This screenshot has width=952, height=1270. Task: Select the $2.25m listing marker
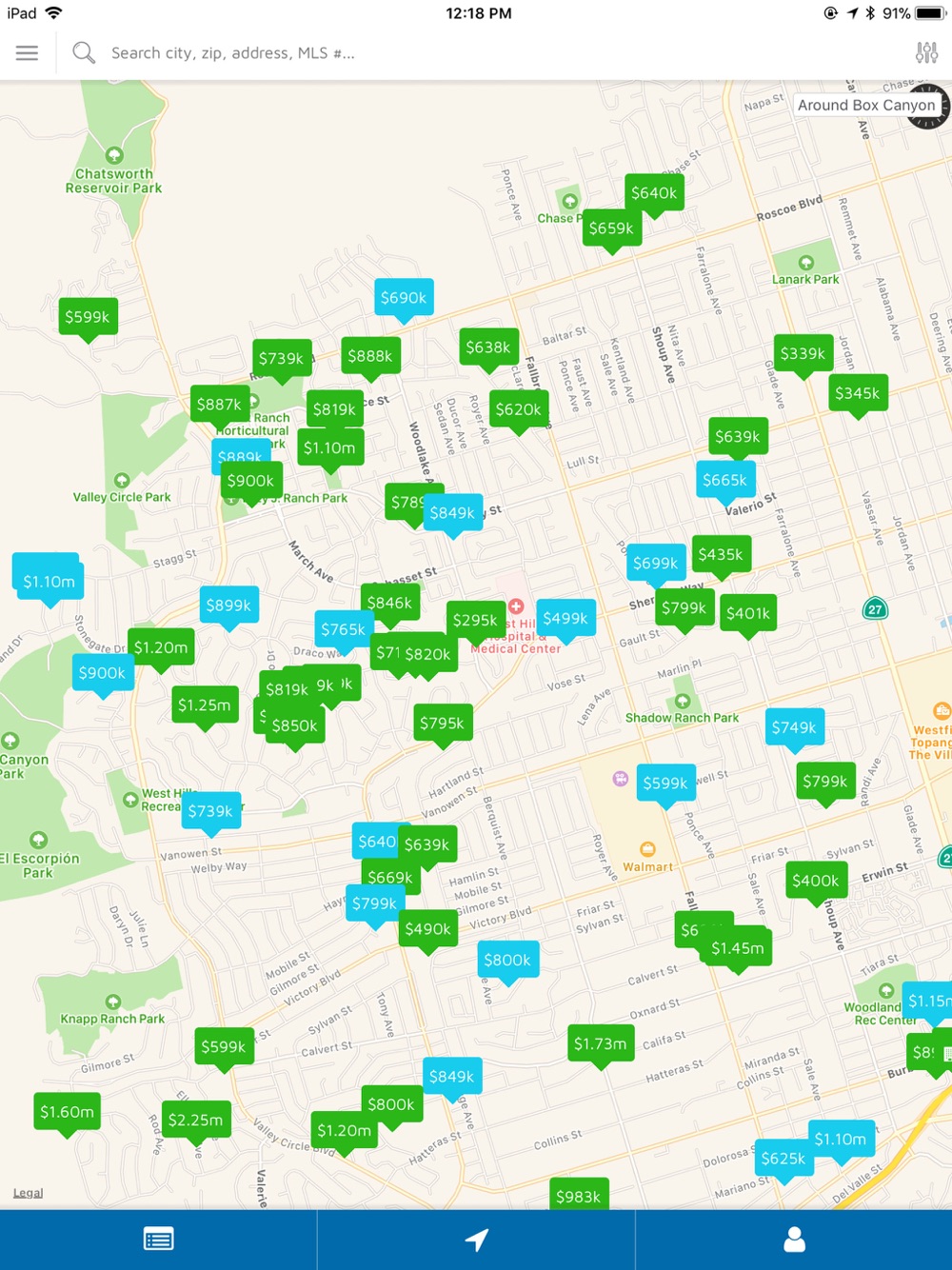195,1121
